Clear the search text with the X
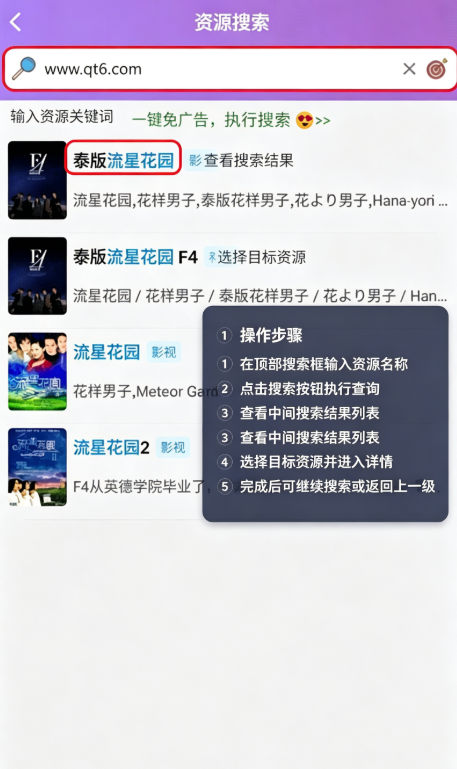Image resolution: width=457 pixels, height=769 pixels. click(409, 69)
